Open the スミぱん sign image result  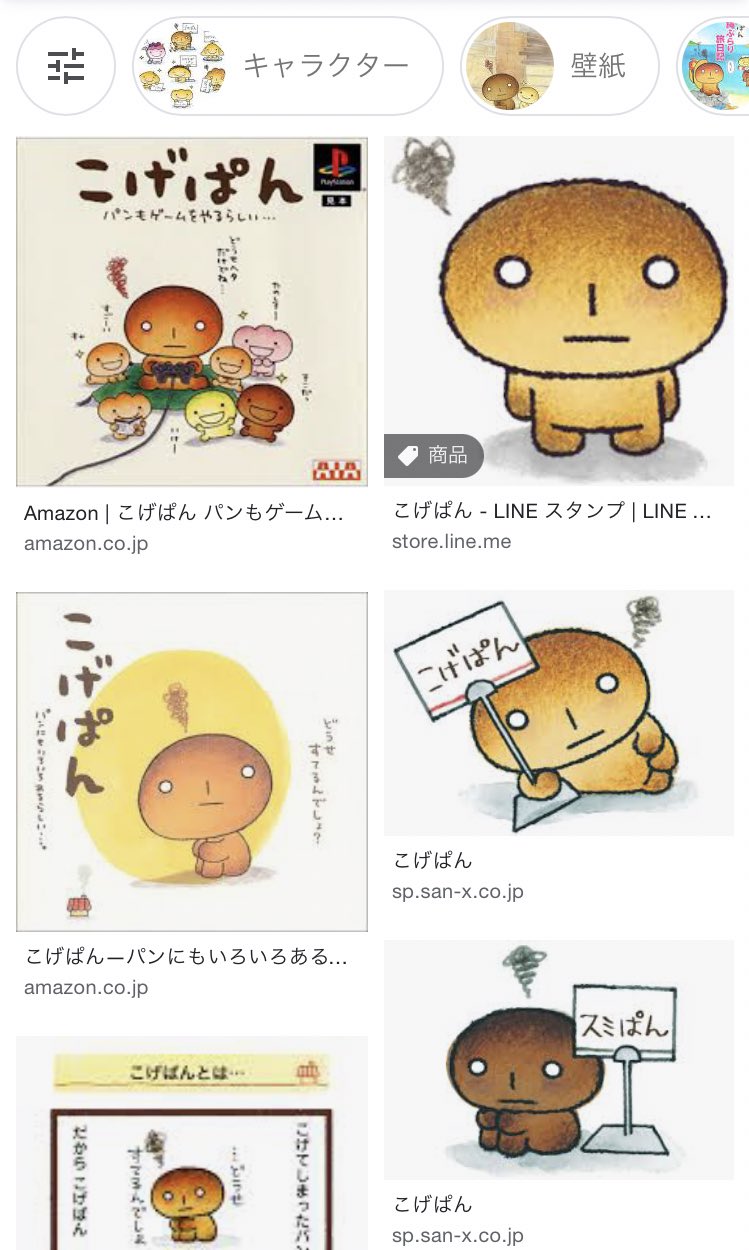[559, 1060]
